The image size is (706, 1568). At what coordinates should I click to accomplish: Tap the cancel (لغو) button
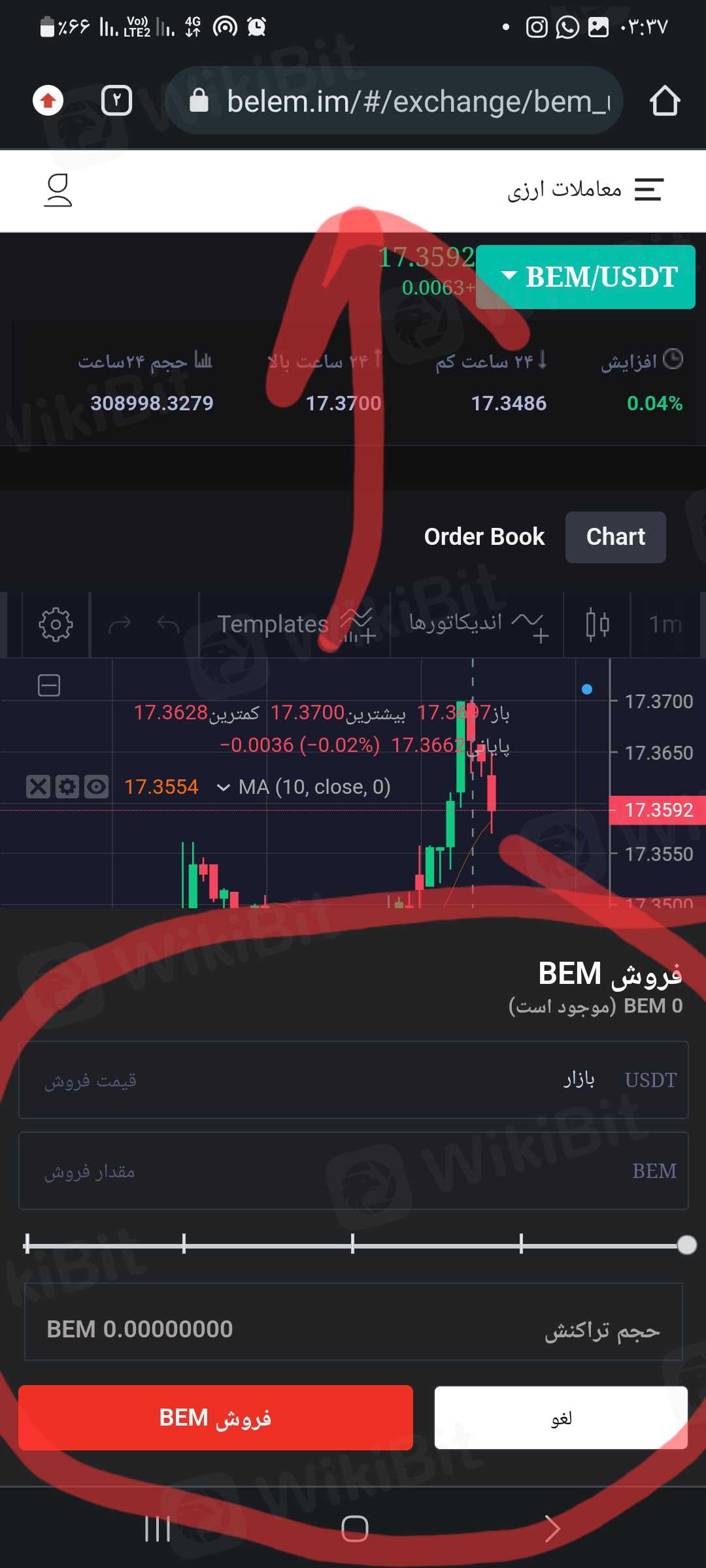tap(561, 1418)
